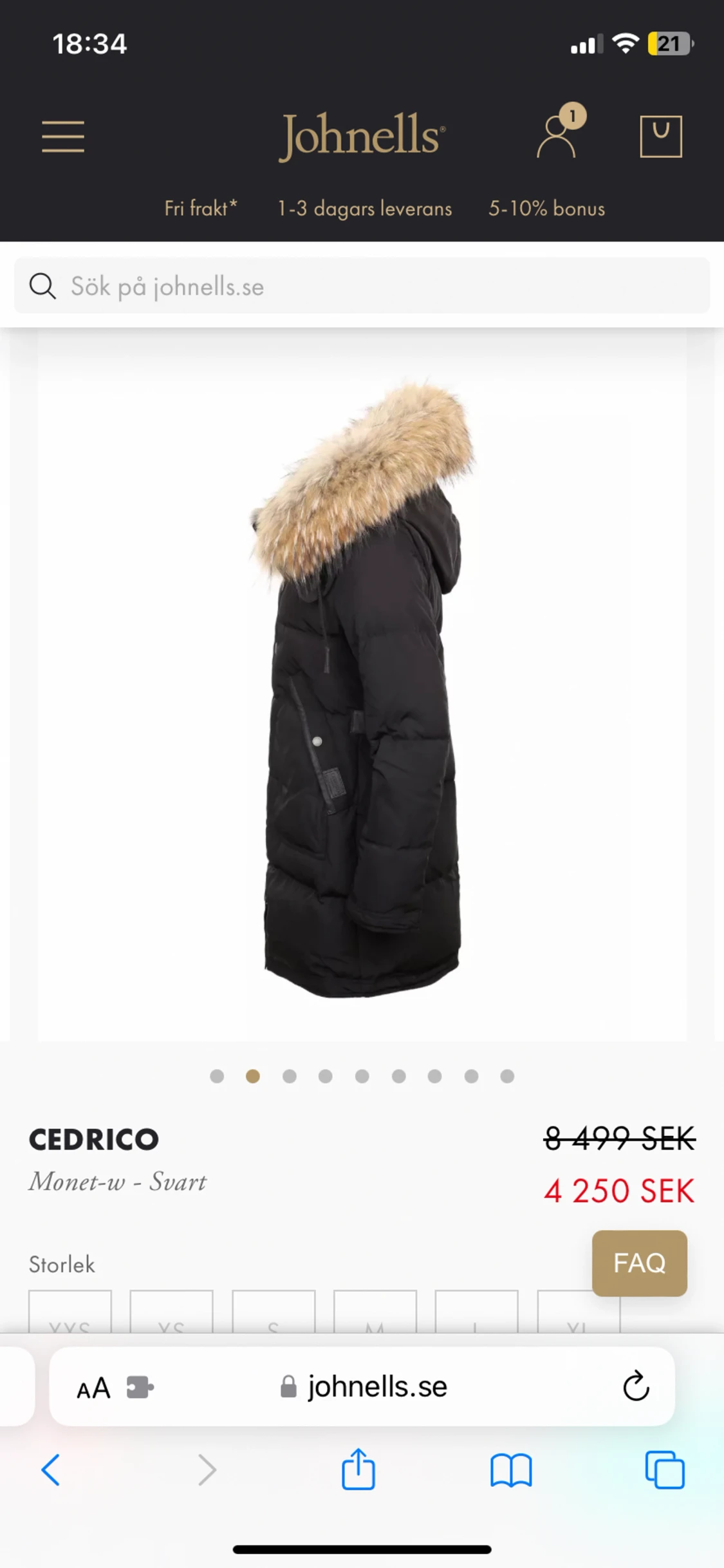Viewport: 724px width, 1568px height.
Task: Jump to the first product image dot
Action: 217,1076
